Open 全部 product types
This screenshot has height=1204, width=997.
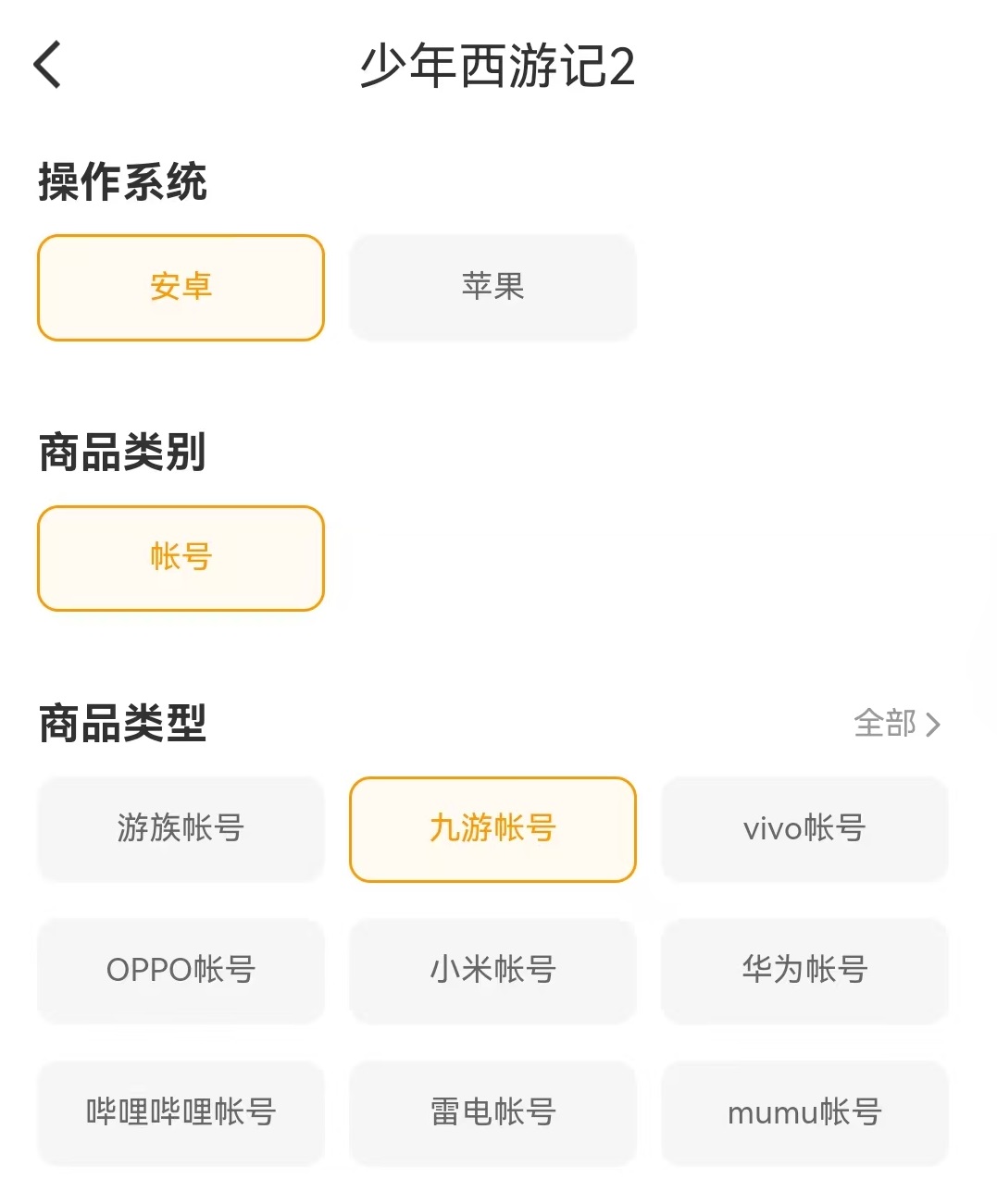click(x=896, y=724)
